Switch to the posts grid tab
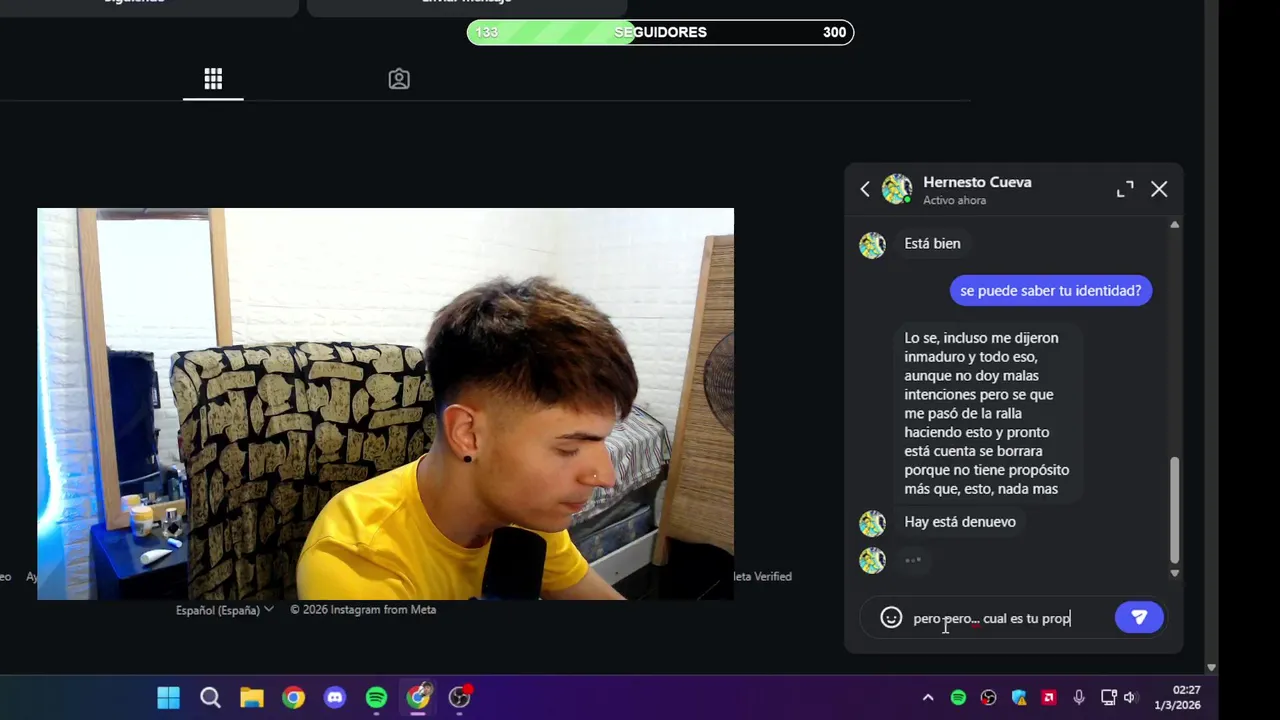The width and height of the screenshot is (1280, 720). pos(213,79)
